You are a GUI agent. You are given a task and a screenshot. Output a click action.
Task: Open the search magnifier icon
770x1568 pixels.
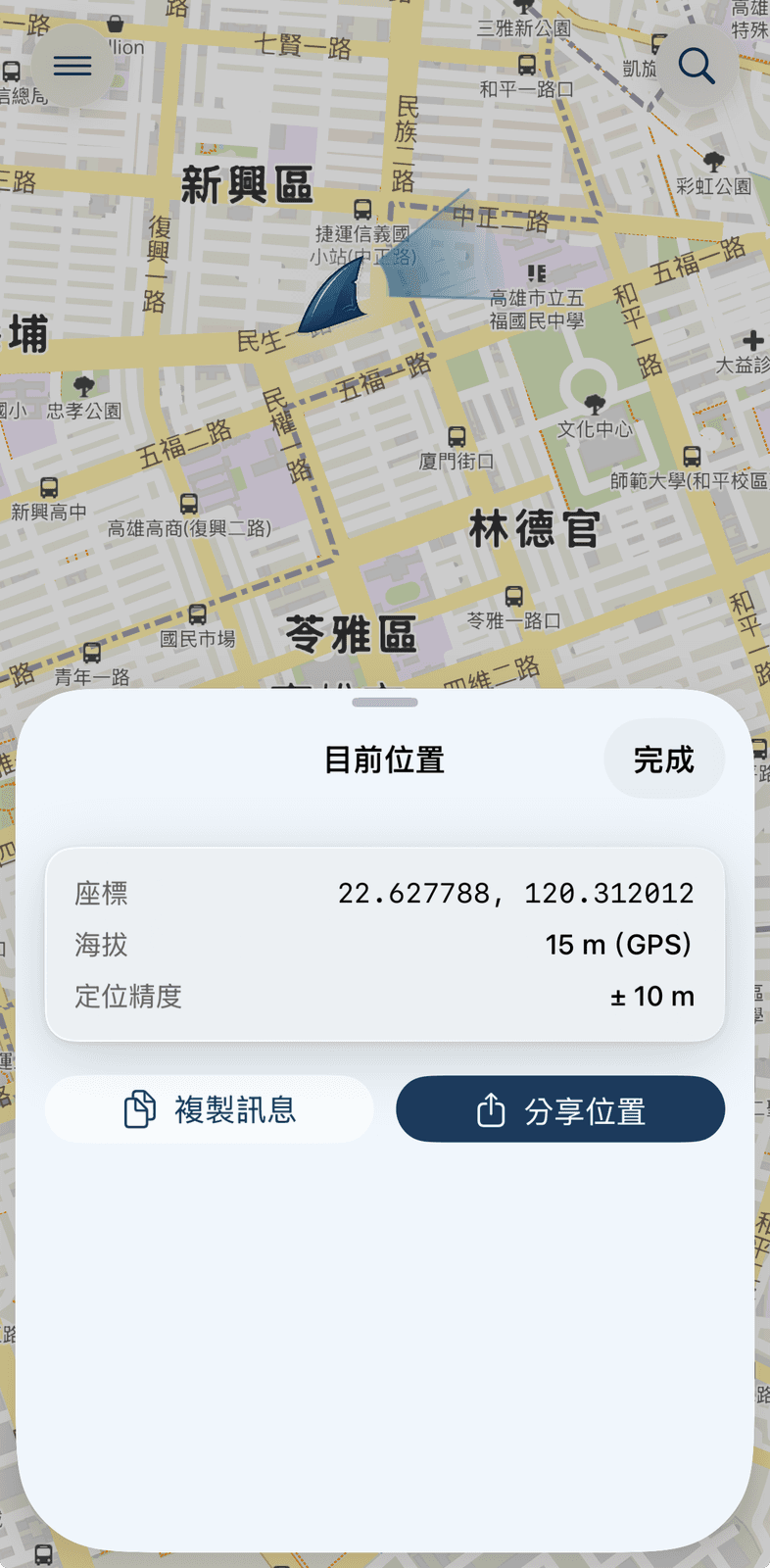697,66
